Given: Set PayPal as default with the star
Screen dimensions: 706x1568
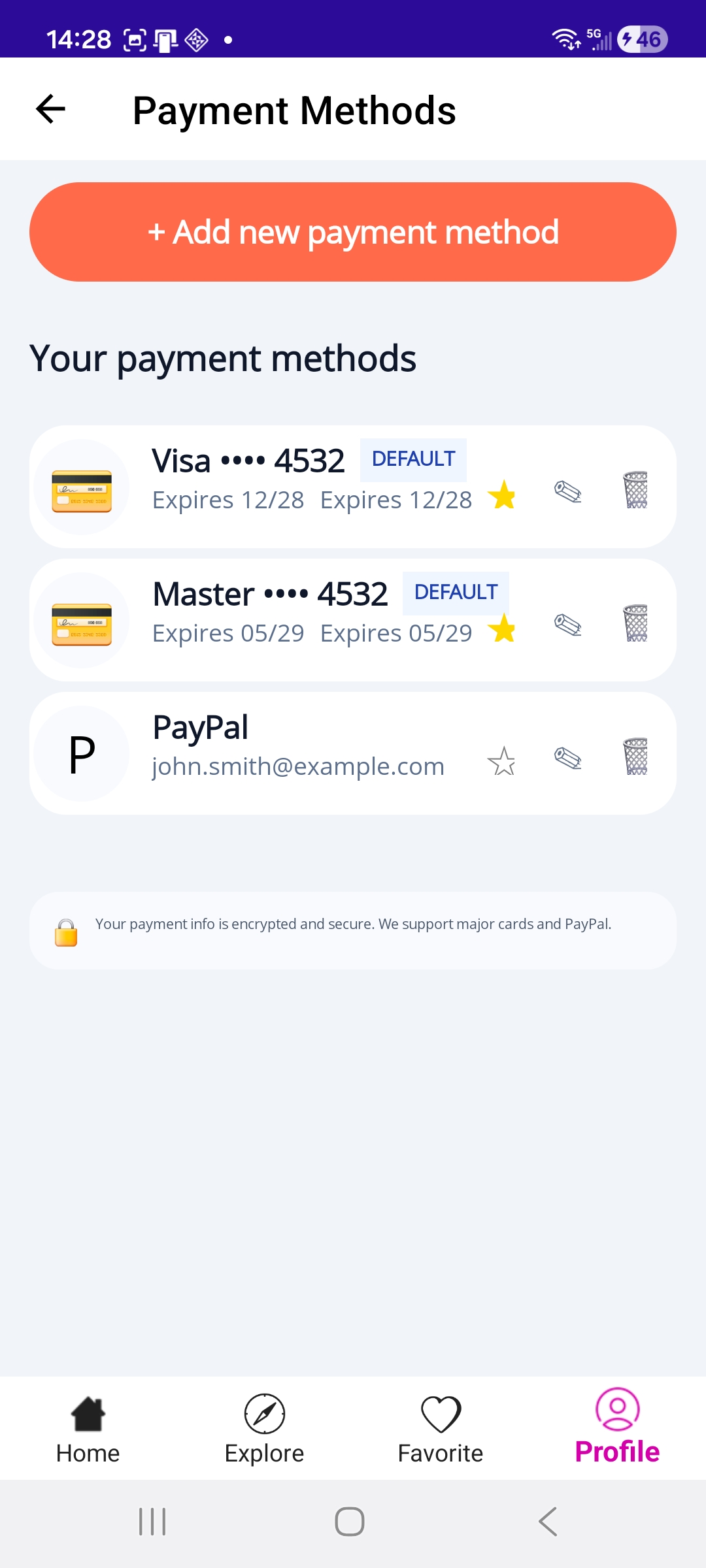Looking at the screenshot, I should point(502,761).
